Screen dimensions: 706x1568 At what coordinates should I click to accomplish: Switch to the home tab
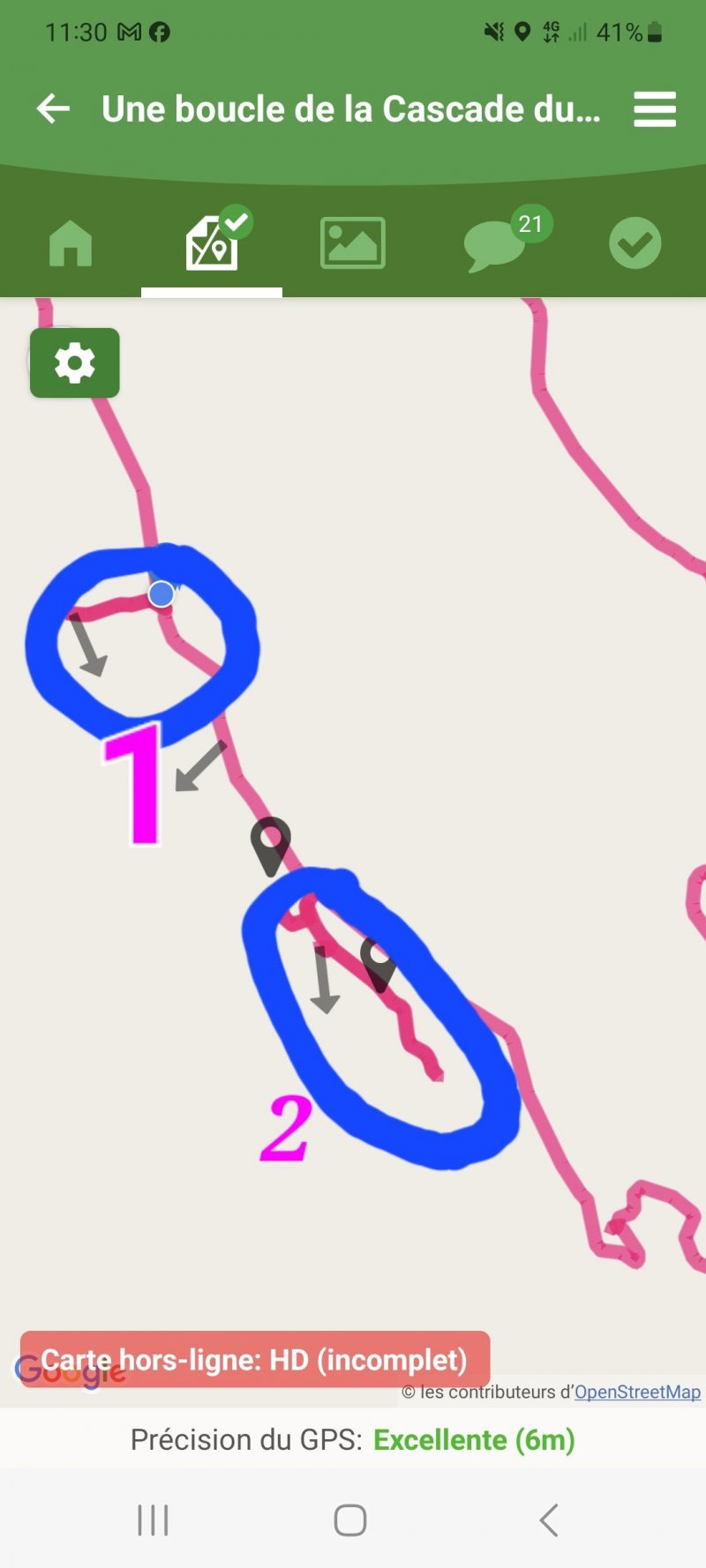[71, 243]
